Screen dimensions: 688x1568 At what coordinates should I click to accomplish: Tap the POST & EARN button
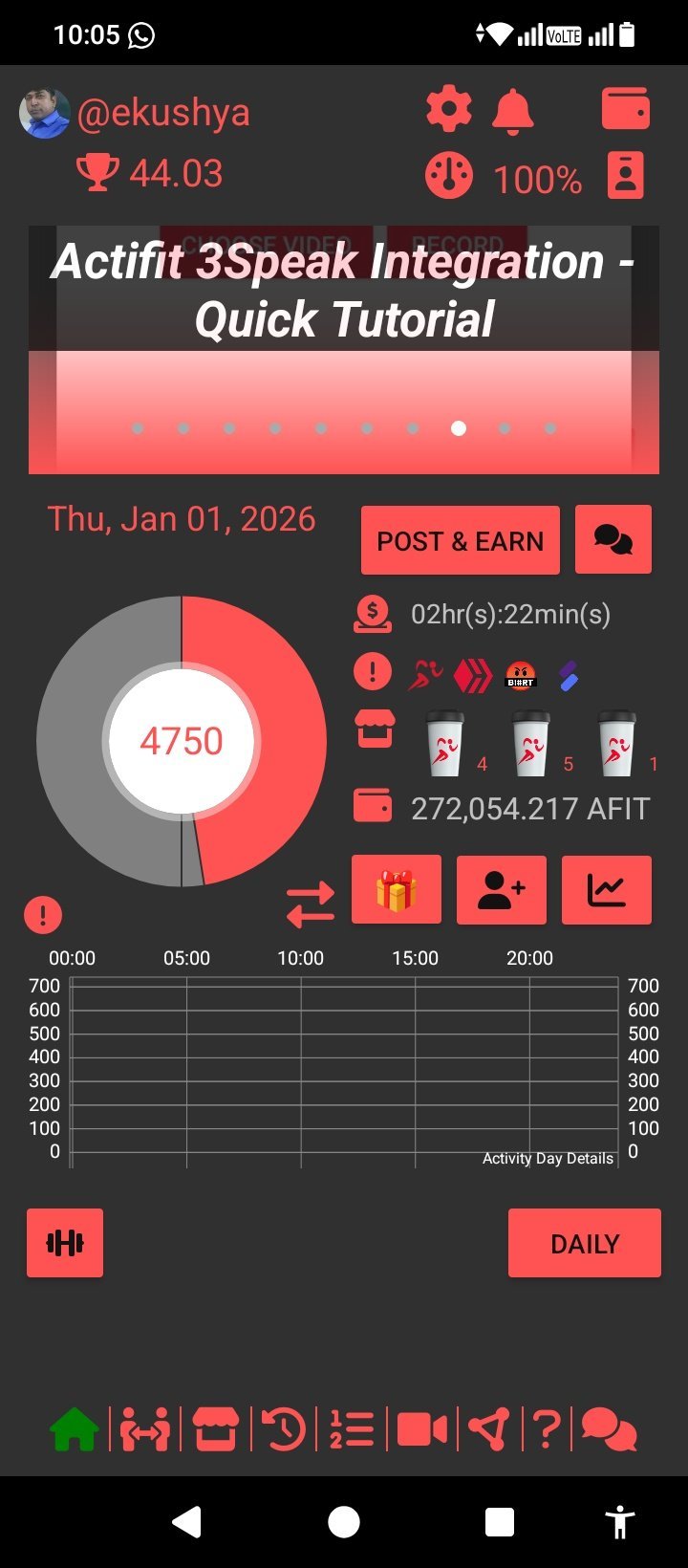[x=461, y=541]
